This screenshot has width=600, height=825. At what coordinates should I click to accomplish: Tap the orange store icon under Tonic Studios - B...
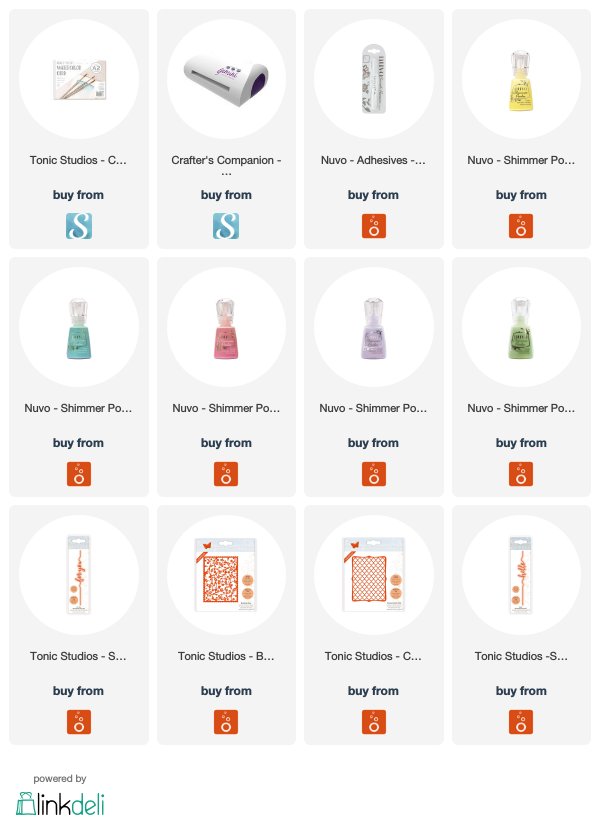tap(226, 722)
